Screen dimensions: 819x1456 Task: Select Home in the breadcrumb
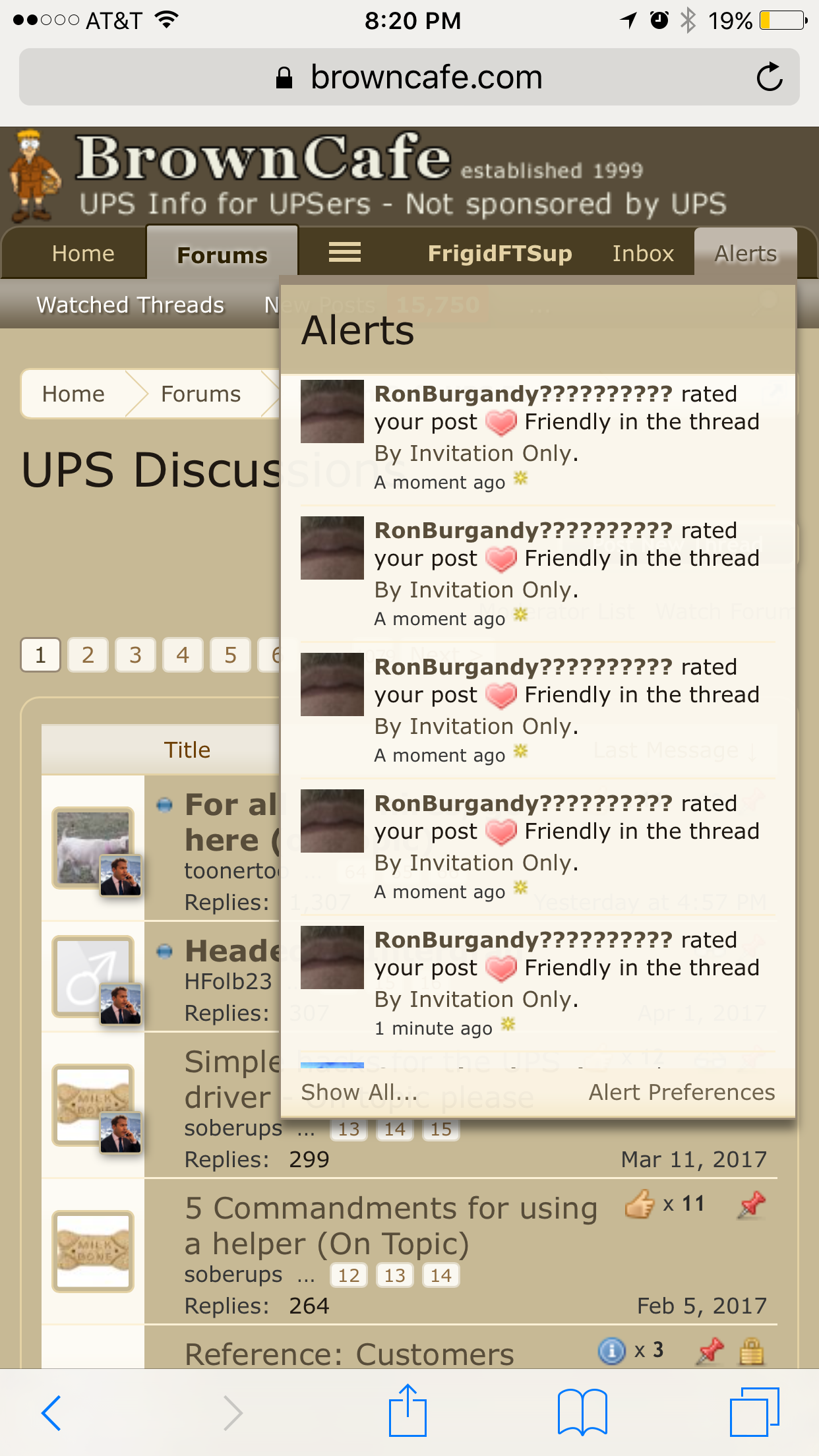click(73, 394)
